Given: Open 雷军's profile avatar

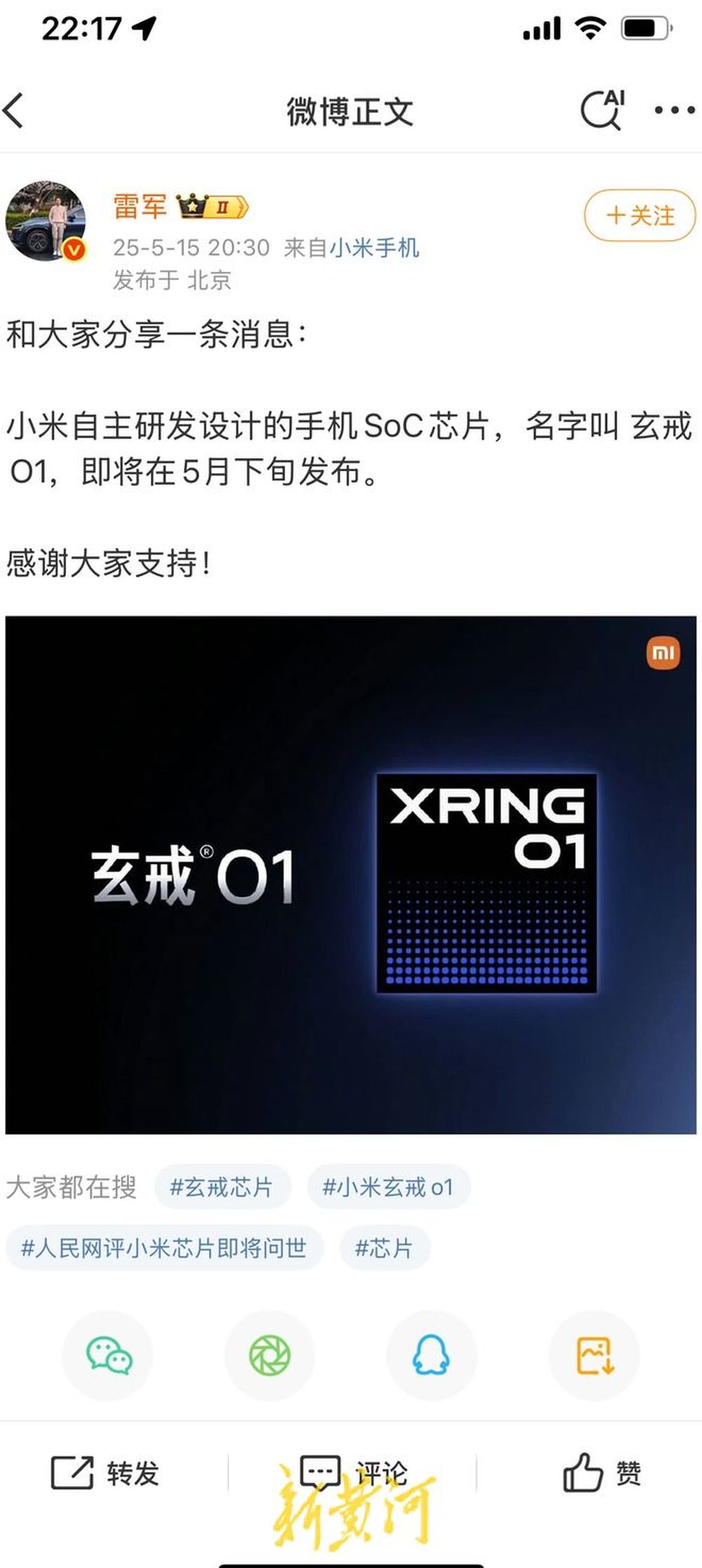Looking at the screenshot, I should 46,220.
